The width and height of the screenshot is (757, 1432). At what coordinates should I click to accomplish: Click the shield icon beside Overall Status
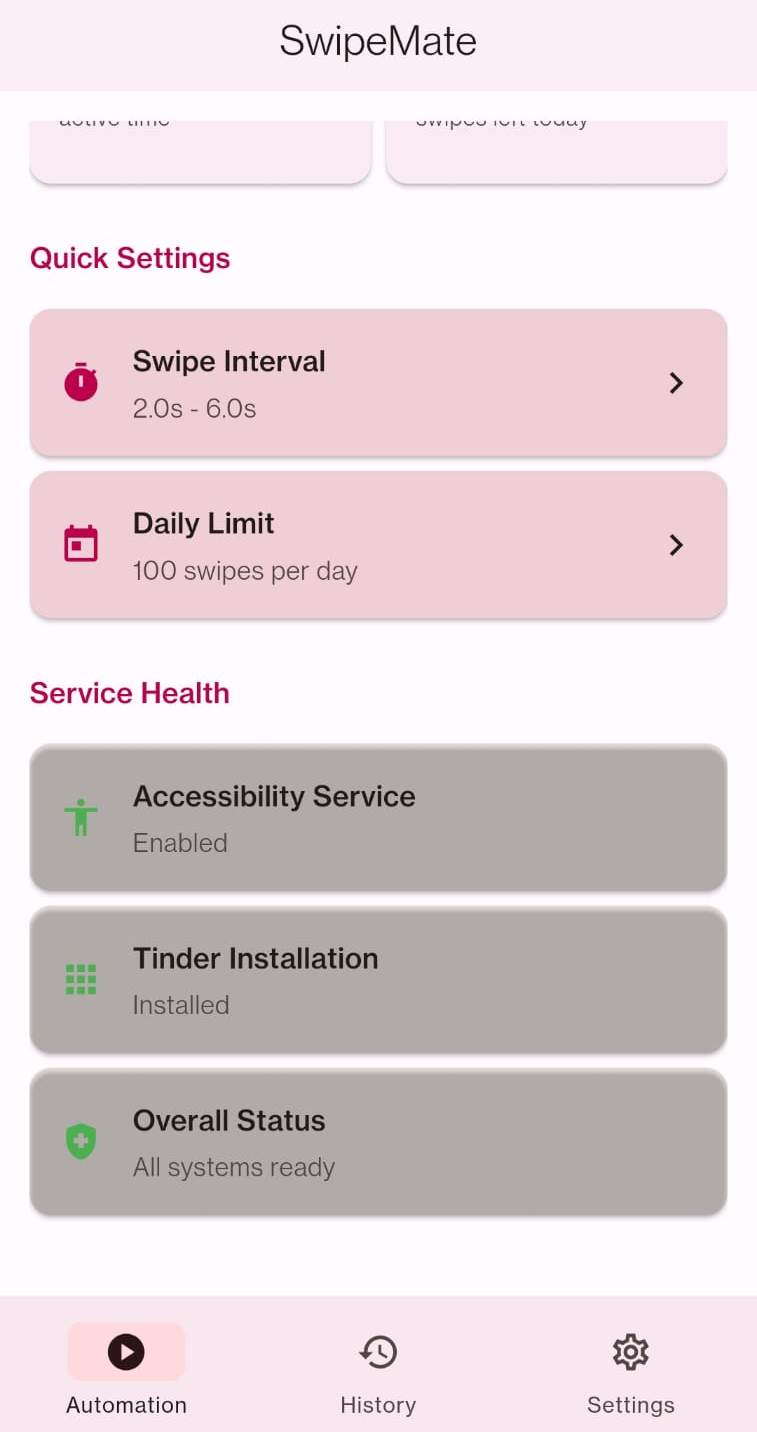point(80,1140)
